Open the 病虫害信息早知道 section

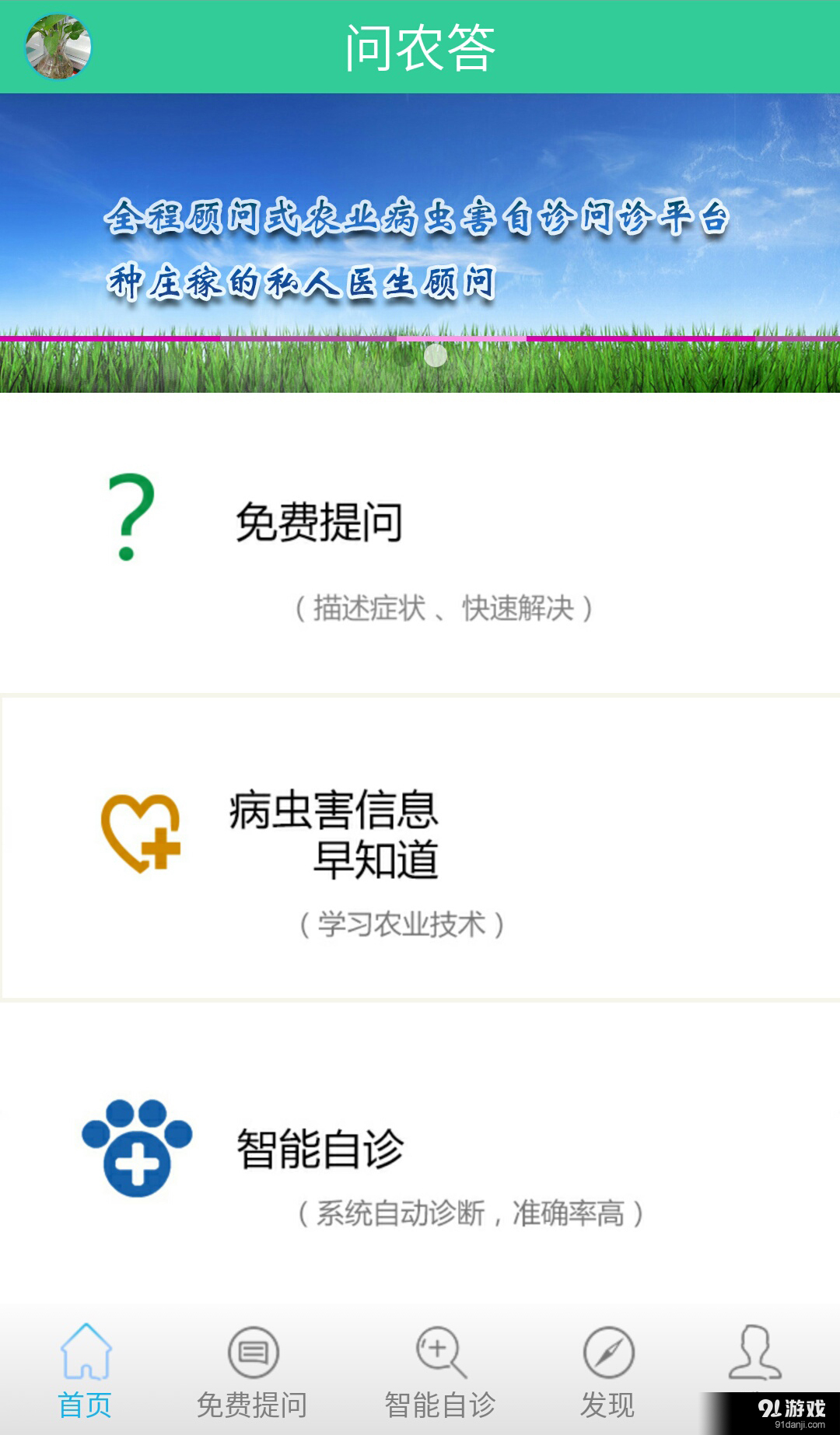[333, 836]
